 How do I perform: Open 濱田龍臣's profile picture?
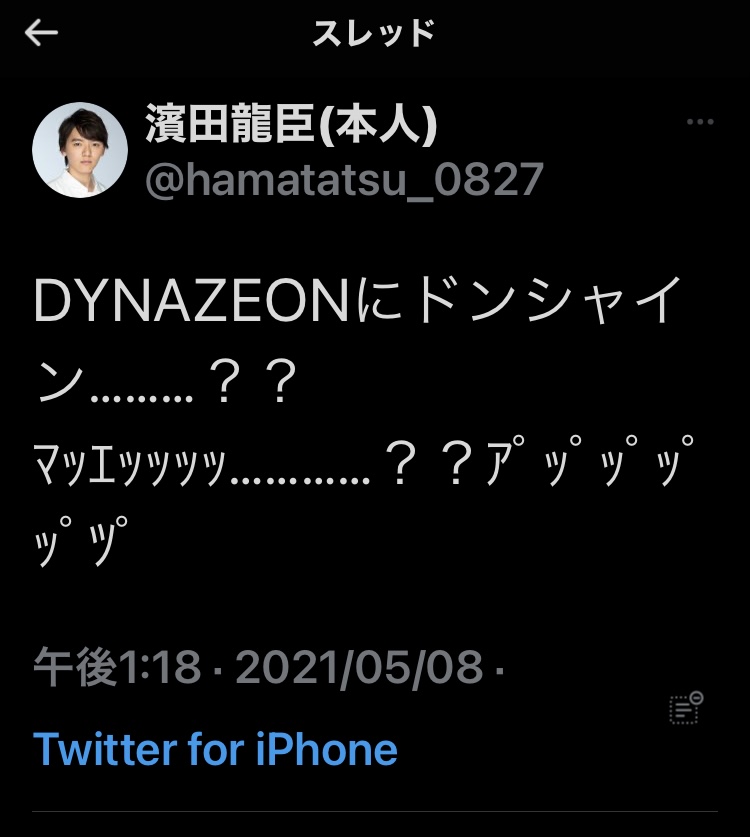(x=80, y=150)
